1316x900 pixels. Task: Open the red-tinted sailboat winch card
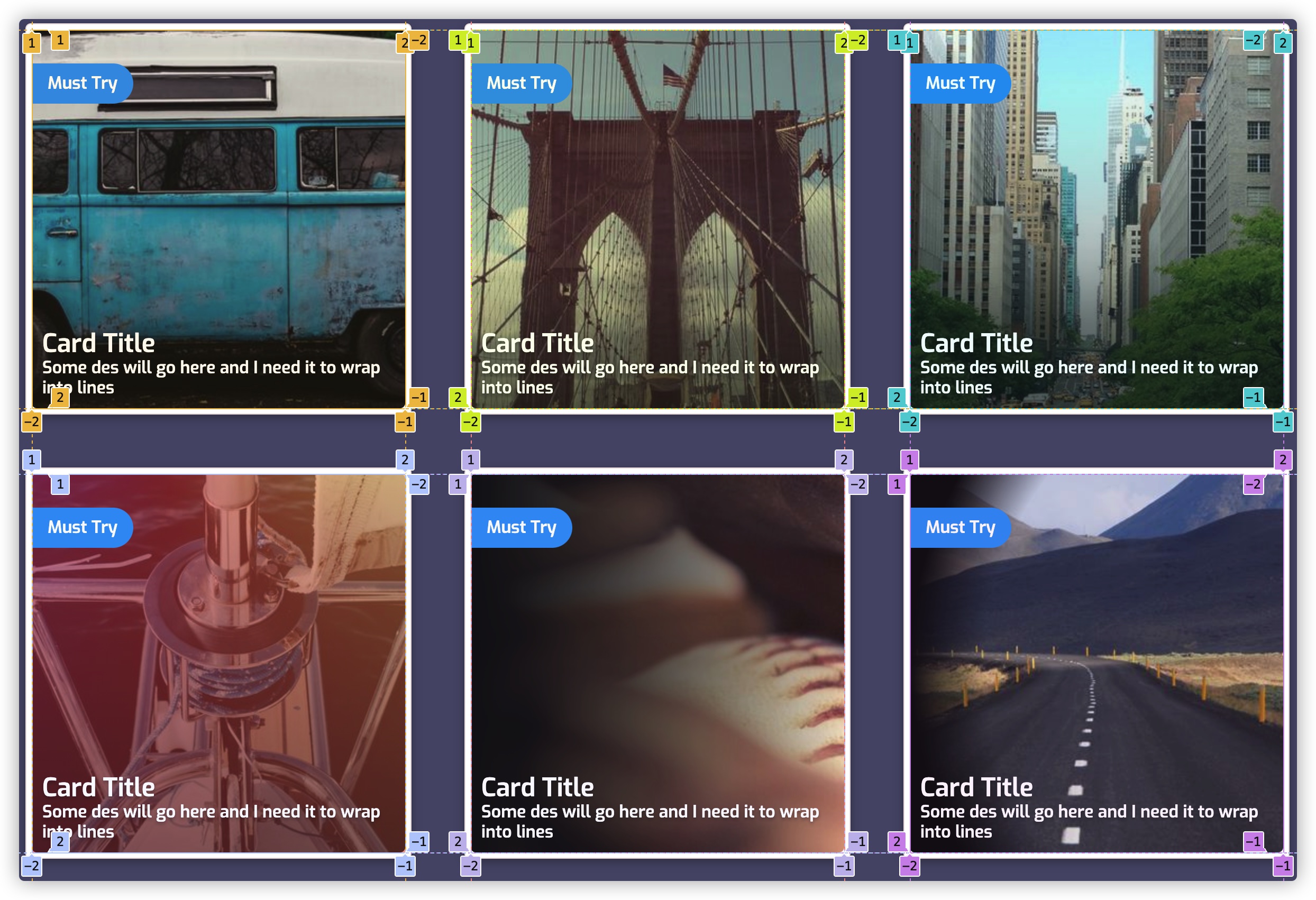coord(218,664)
